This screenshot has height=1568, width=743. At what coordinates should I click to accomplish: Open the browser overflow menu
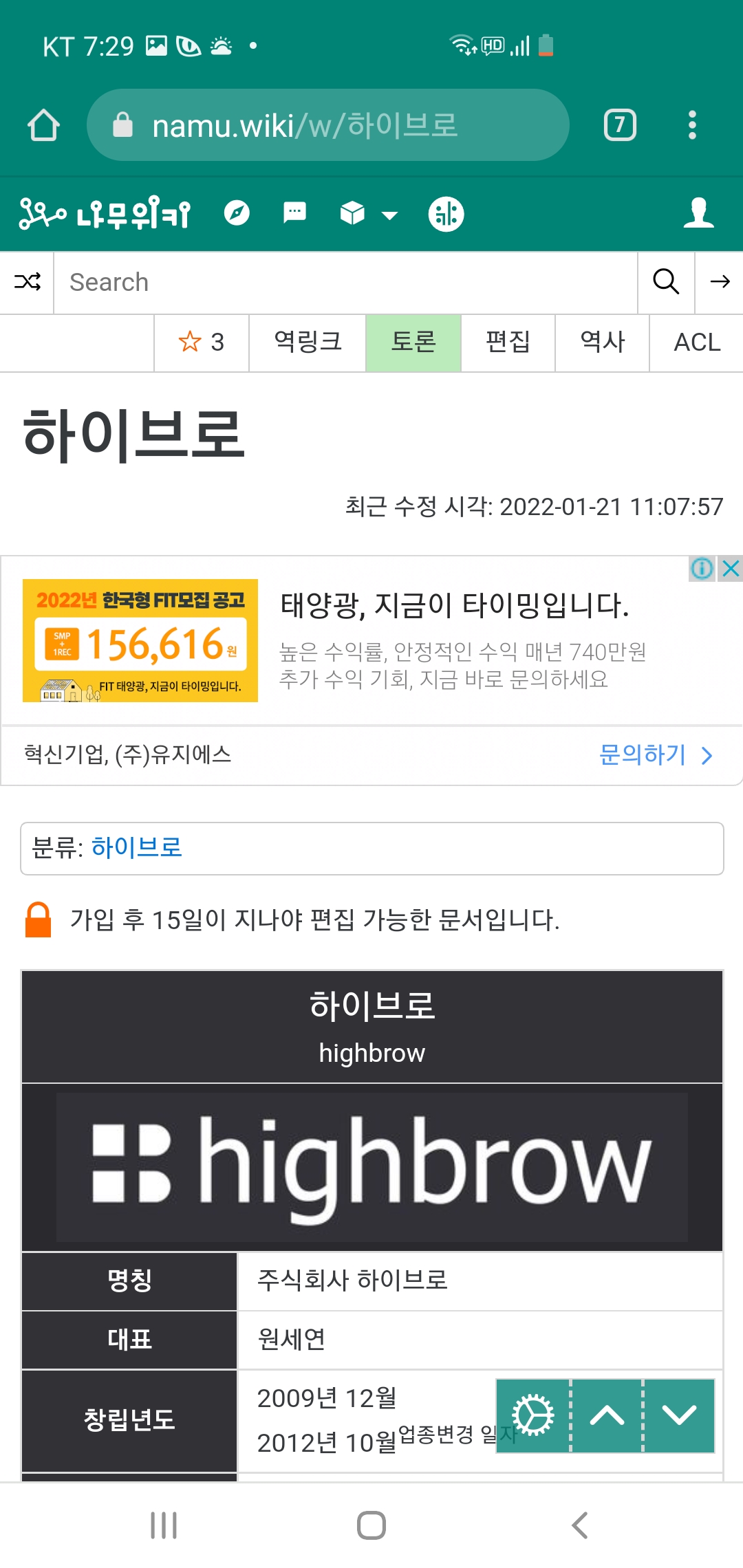(692, 125)
